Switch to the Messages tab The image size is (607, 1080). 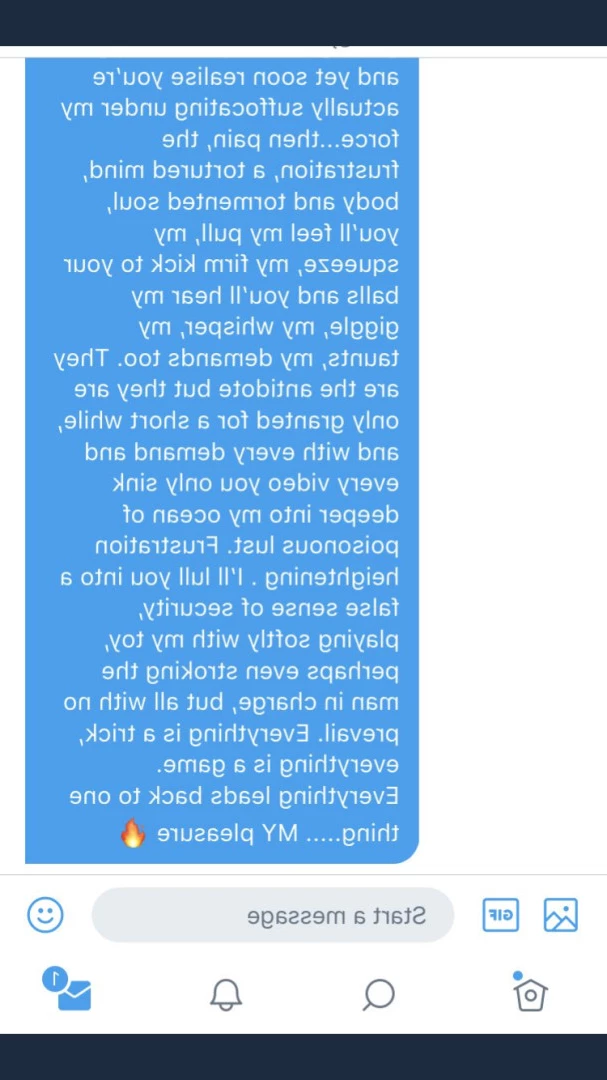(68, 990)
